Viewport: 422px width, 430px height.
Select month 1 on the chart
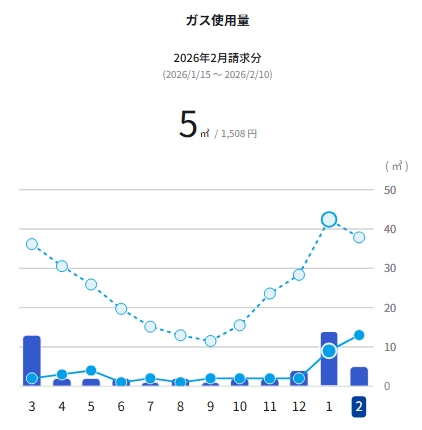pyautogui.click(x=329, y=406)
